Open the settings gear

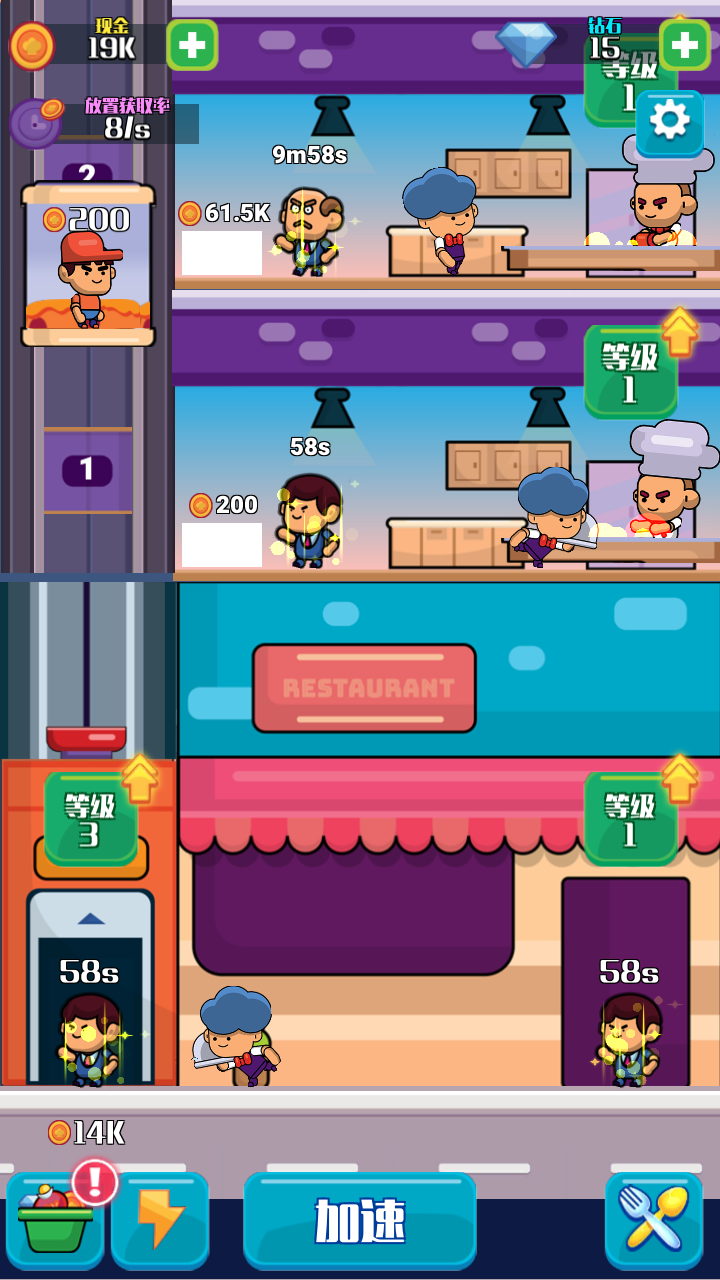pyautogui.click(x=669, y=121)
